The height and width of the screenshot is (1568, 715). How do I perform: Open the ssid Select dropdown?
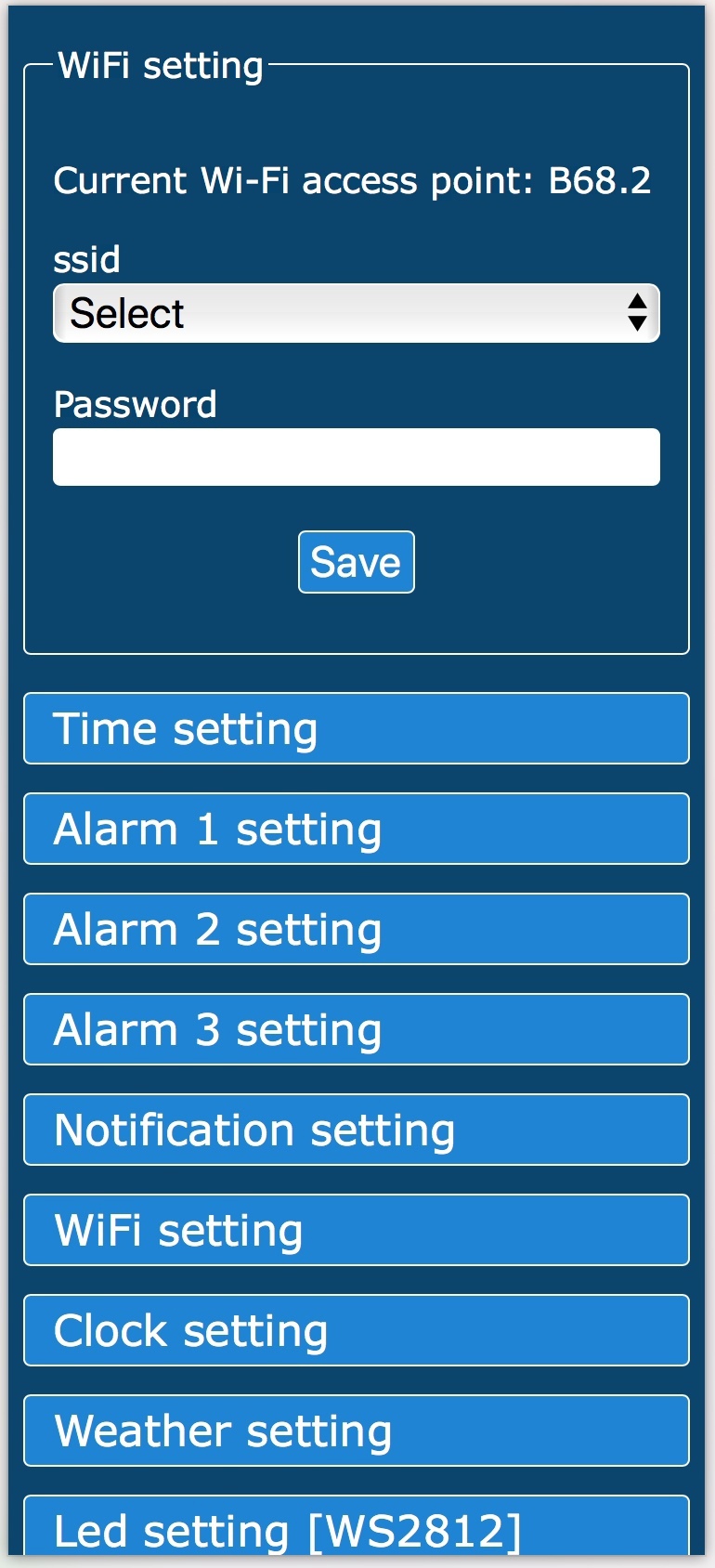[357, 313]
